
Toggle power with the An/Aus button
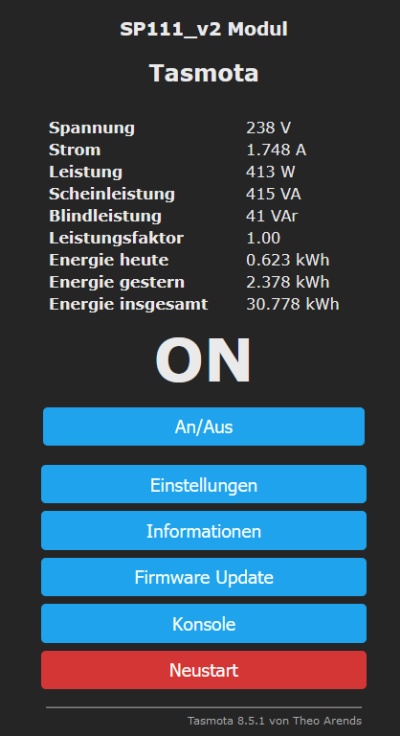(204, 426)
